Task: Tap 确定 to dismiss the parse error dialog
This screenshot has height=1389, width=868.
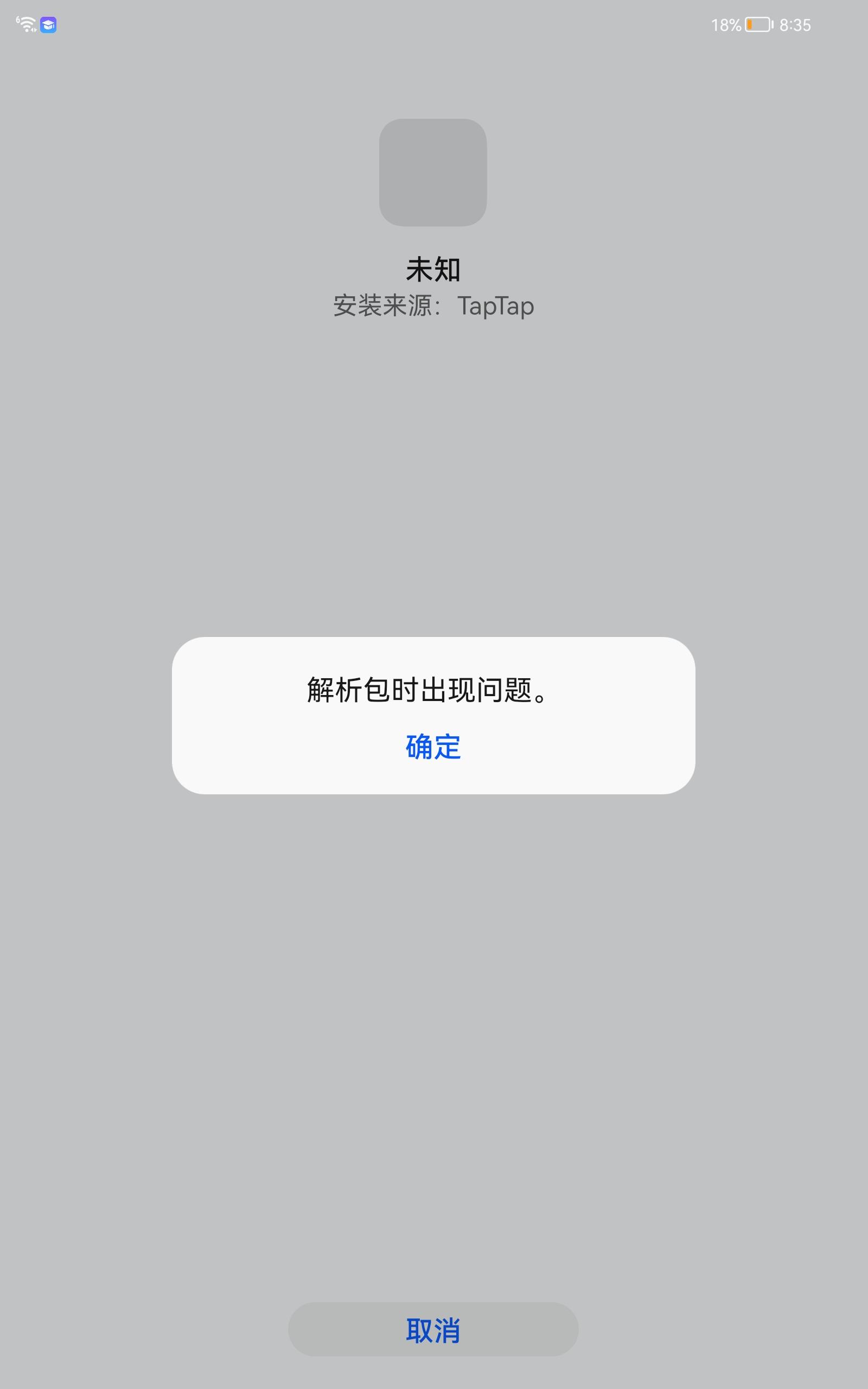Action: (x=433, y=747)
